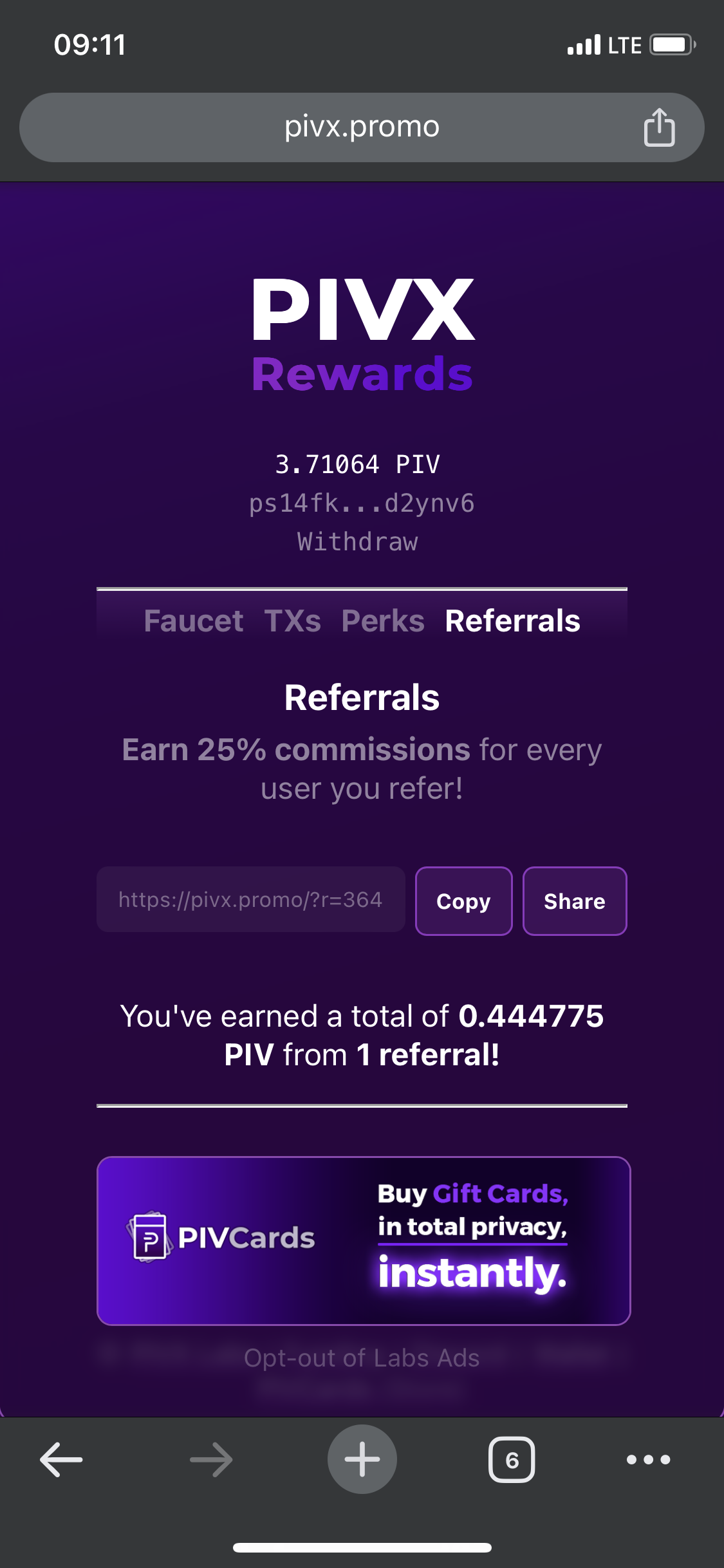The width and height of the screenshot is (724, 1568).
Task: Select the Referrals tab
Action: click(x=512, y=621)
